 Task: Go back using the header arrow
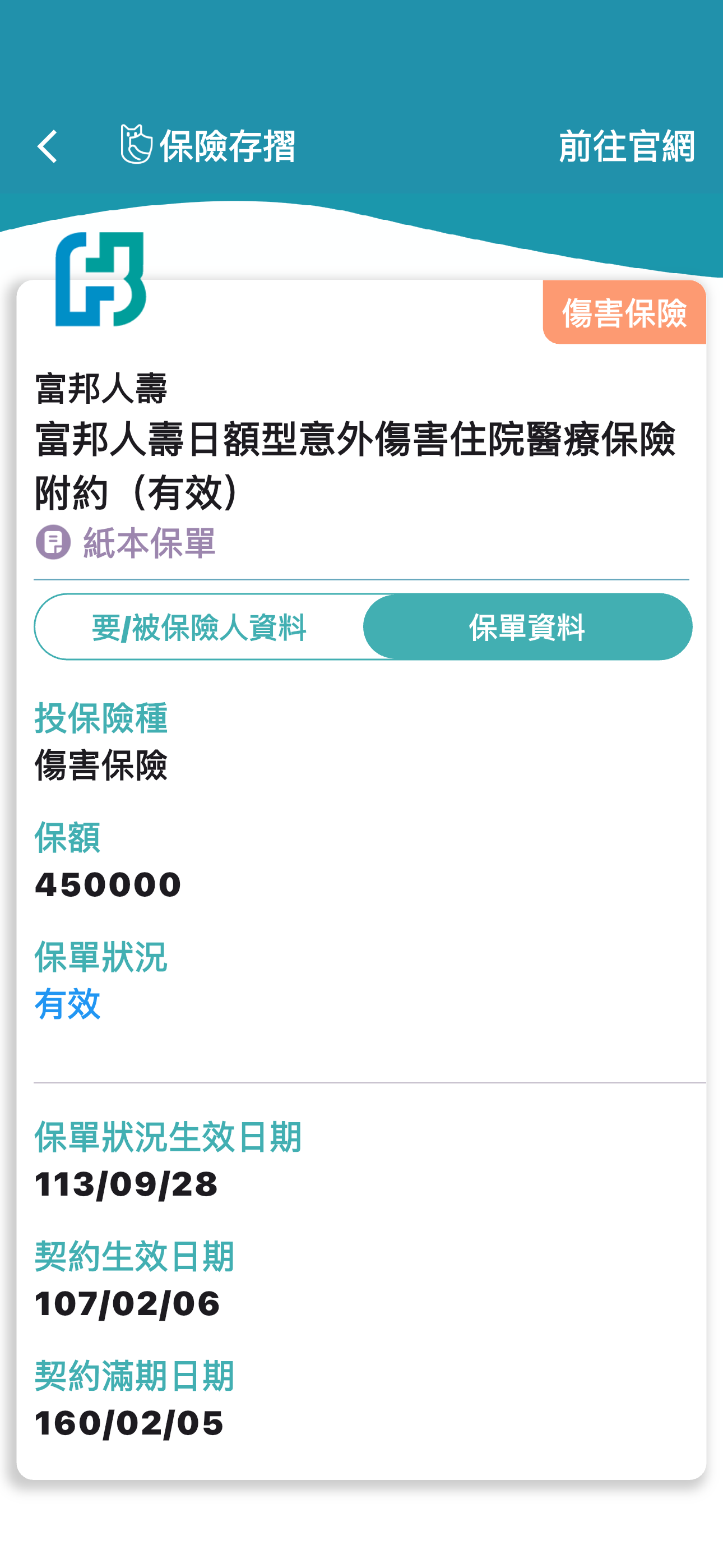pyautogui.click(x=48, y=147)
